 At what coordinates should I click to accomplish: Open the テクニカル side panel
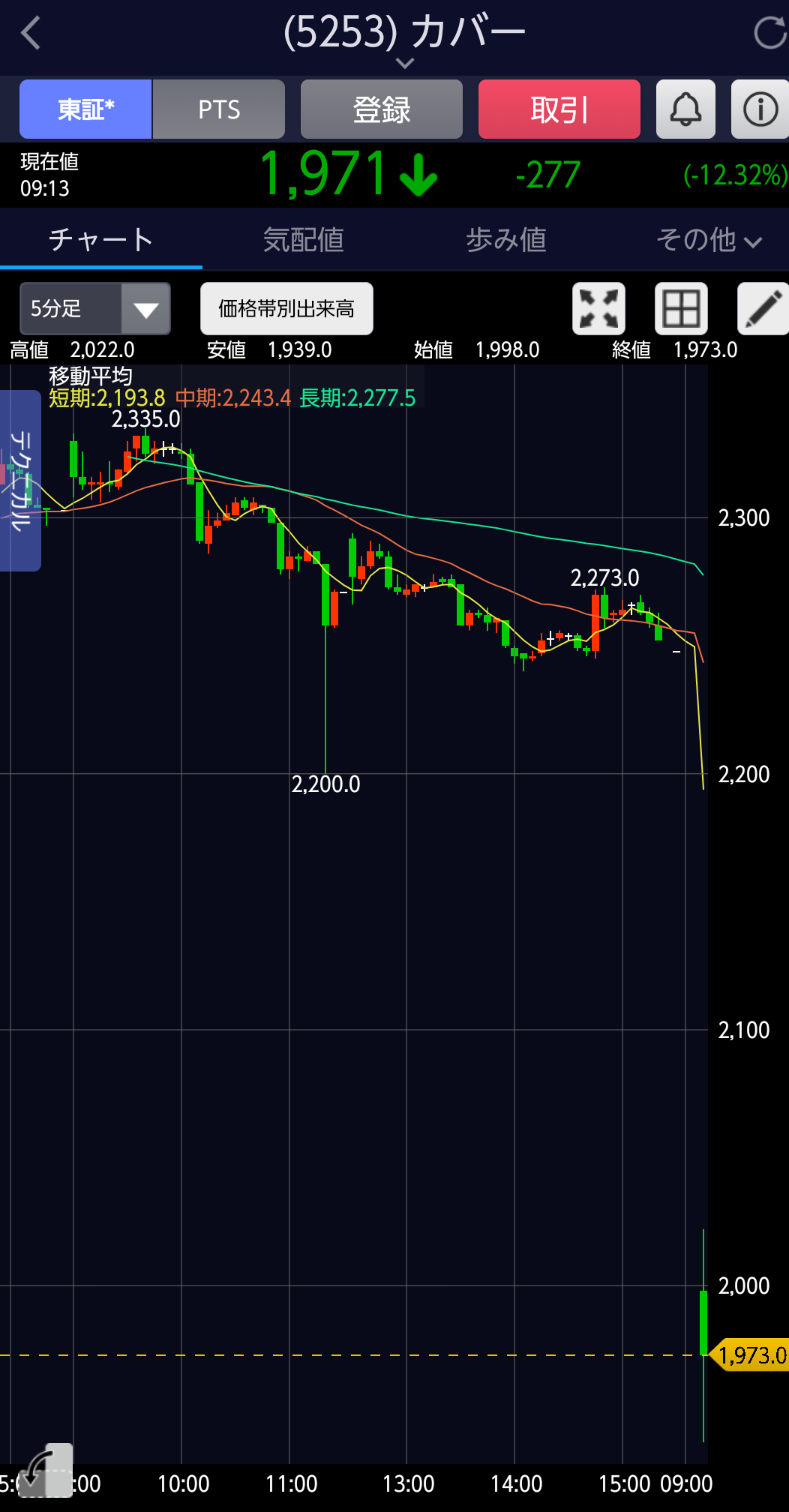coord(20,481)
